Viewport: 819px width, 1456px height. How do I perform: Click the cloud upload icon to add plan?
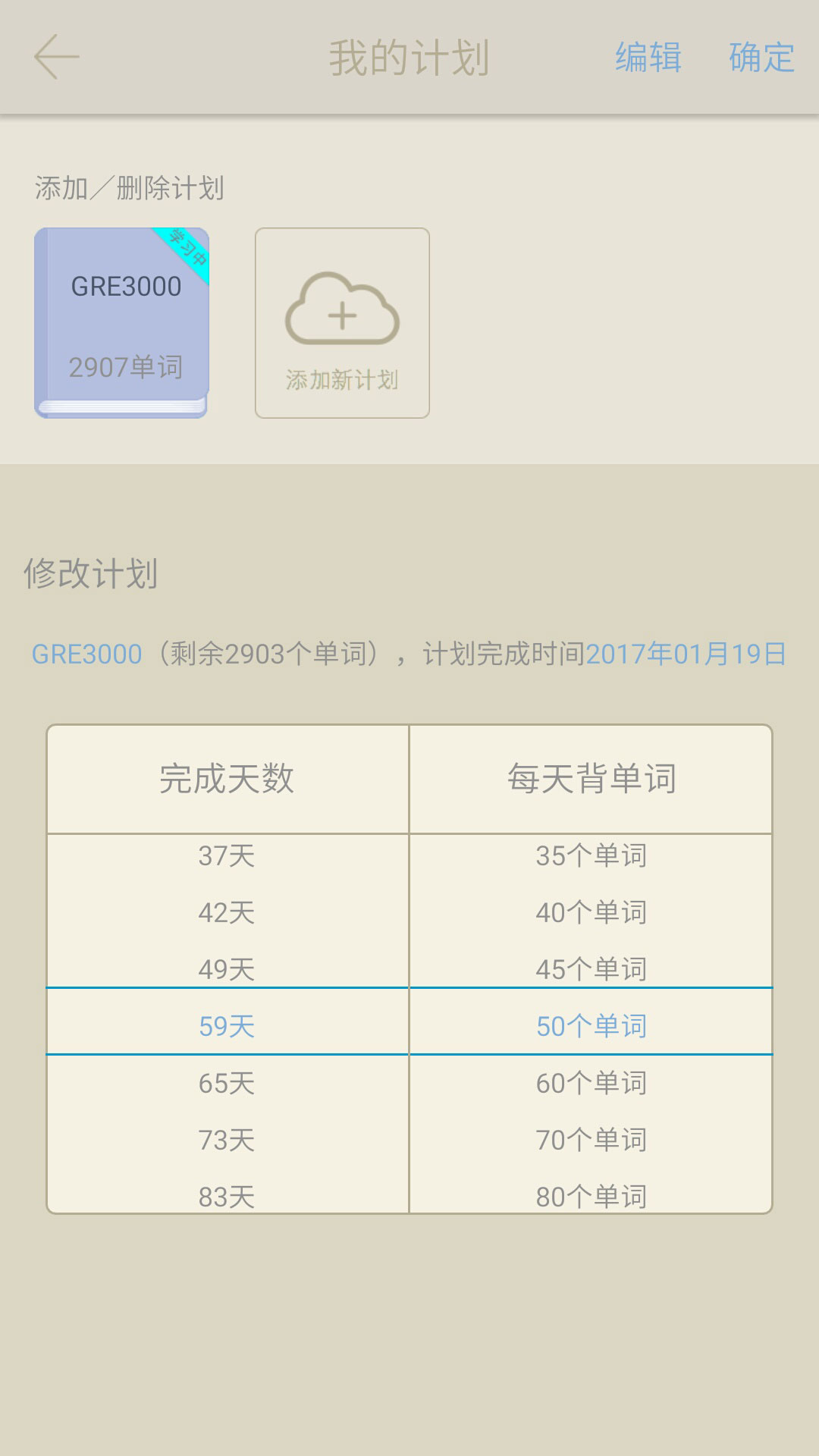pos(343,312)
